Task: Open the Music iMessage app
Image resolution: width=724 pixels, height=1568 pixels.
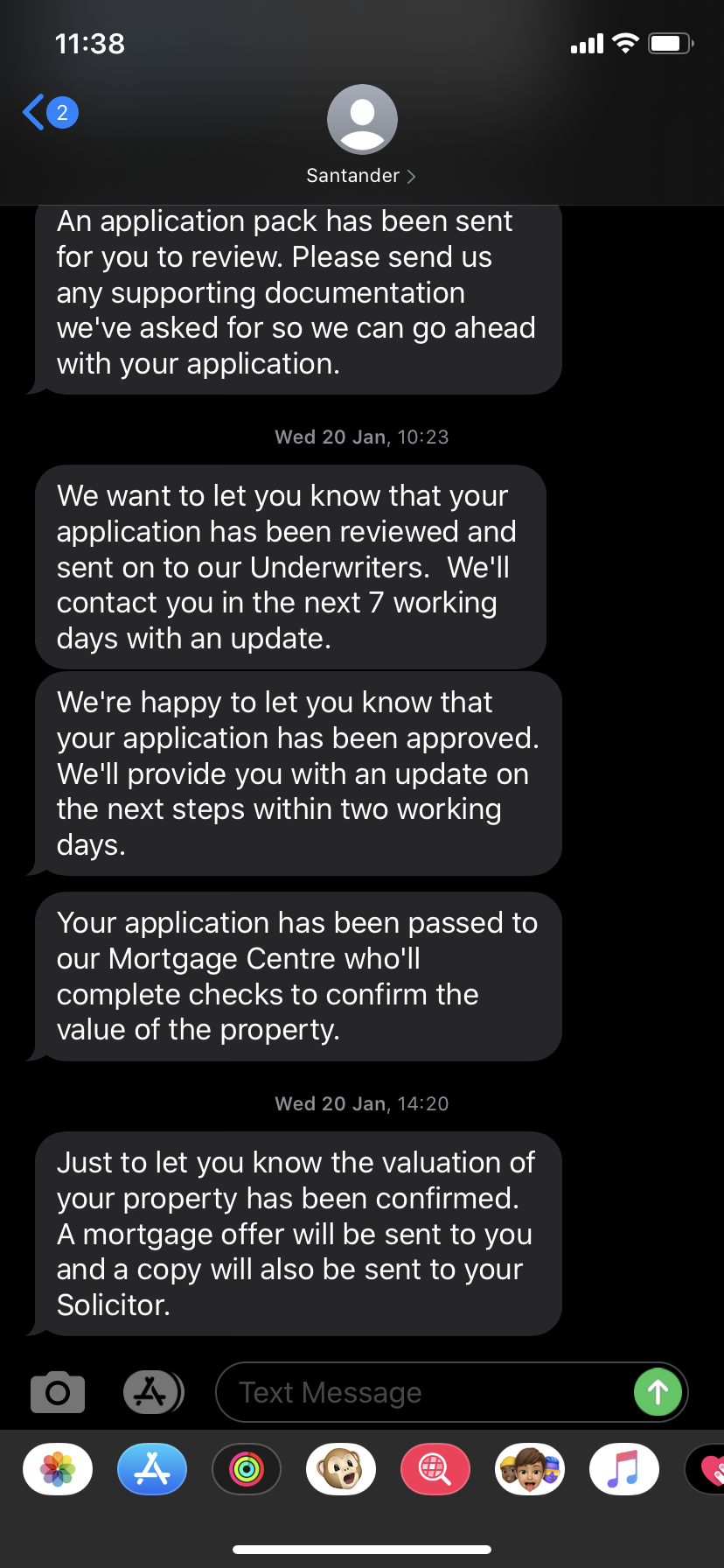Action: [624, 1469]
